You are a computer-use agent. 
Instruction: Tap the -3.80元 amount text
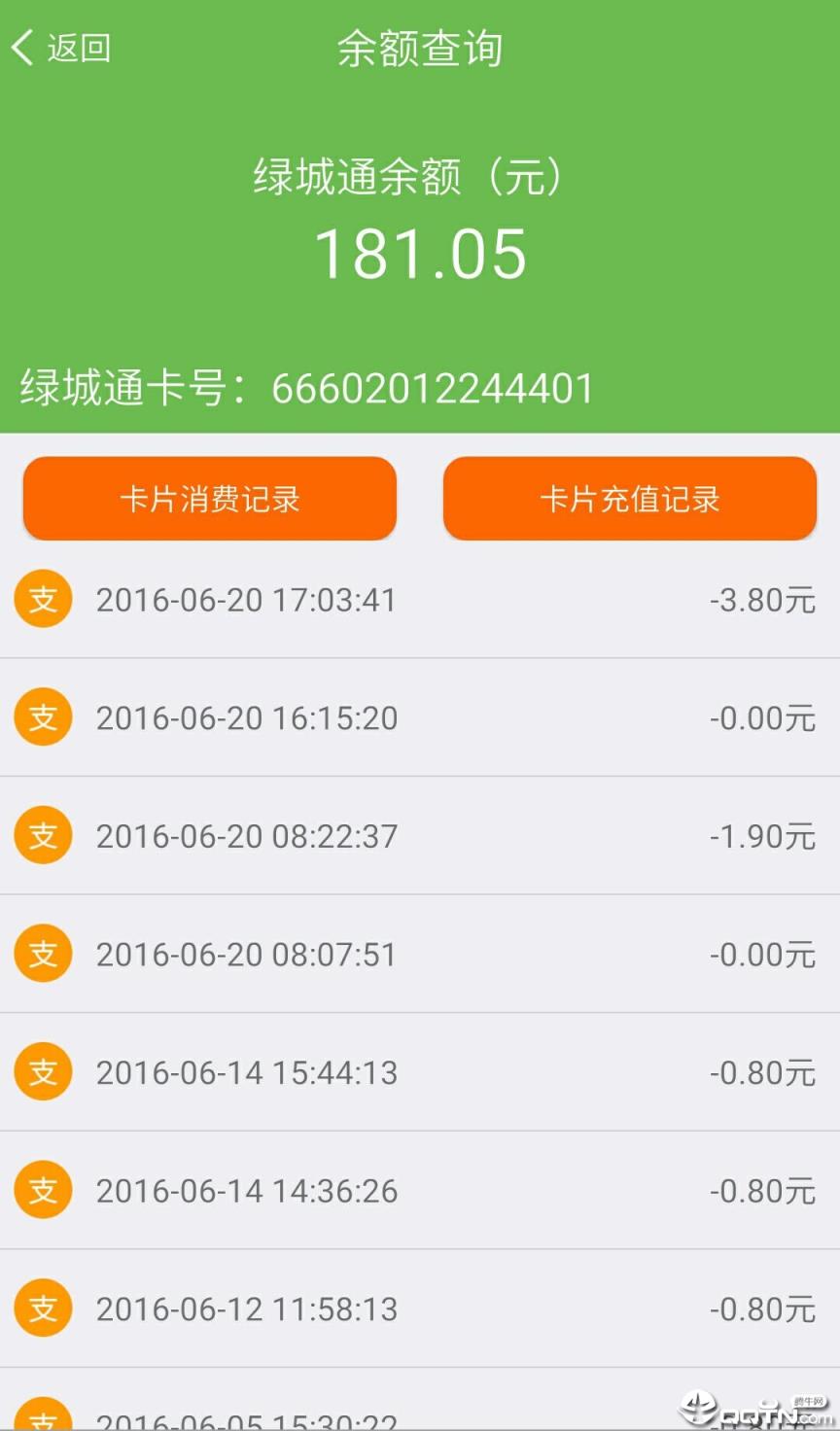[x=763, y=600]
